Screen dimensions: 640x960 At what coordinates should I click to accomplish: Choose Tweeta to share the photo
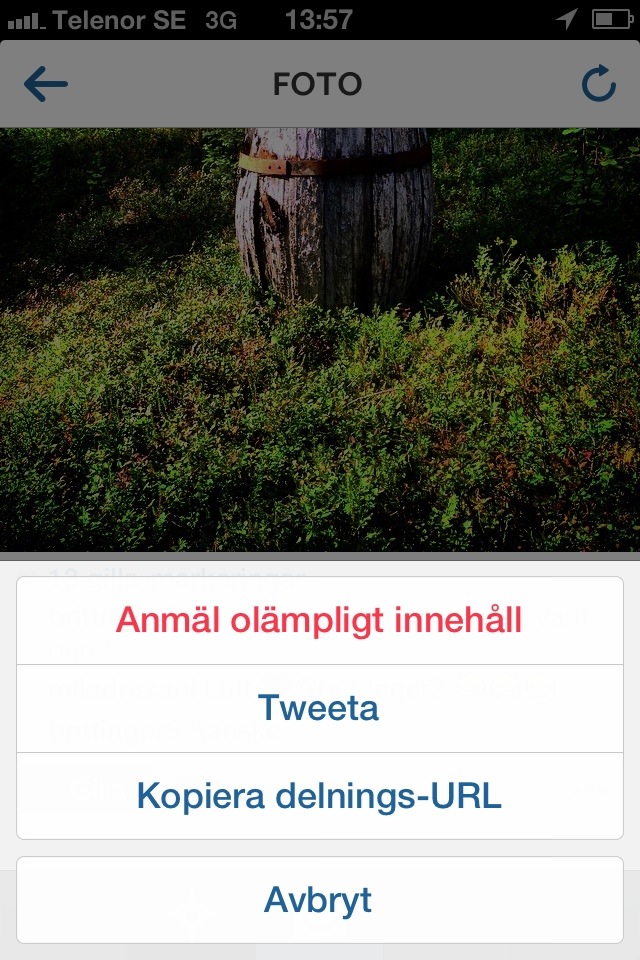(319, 708)
